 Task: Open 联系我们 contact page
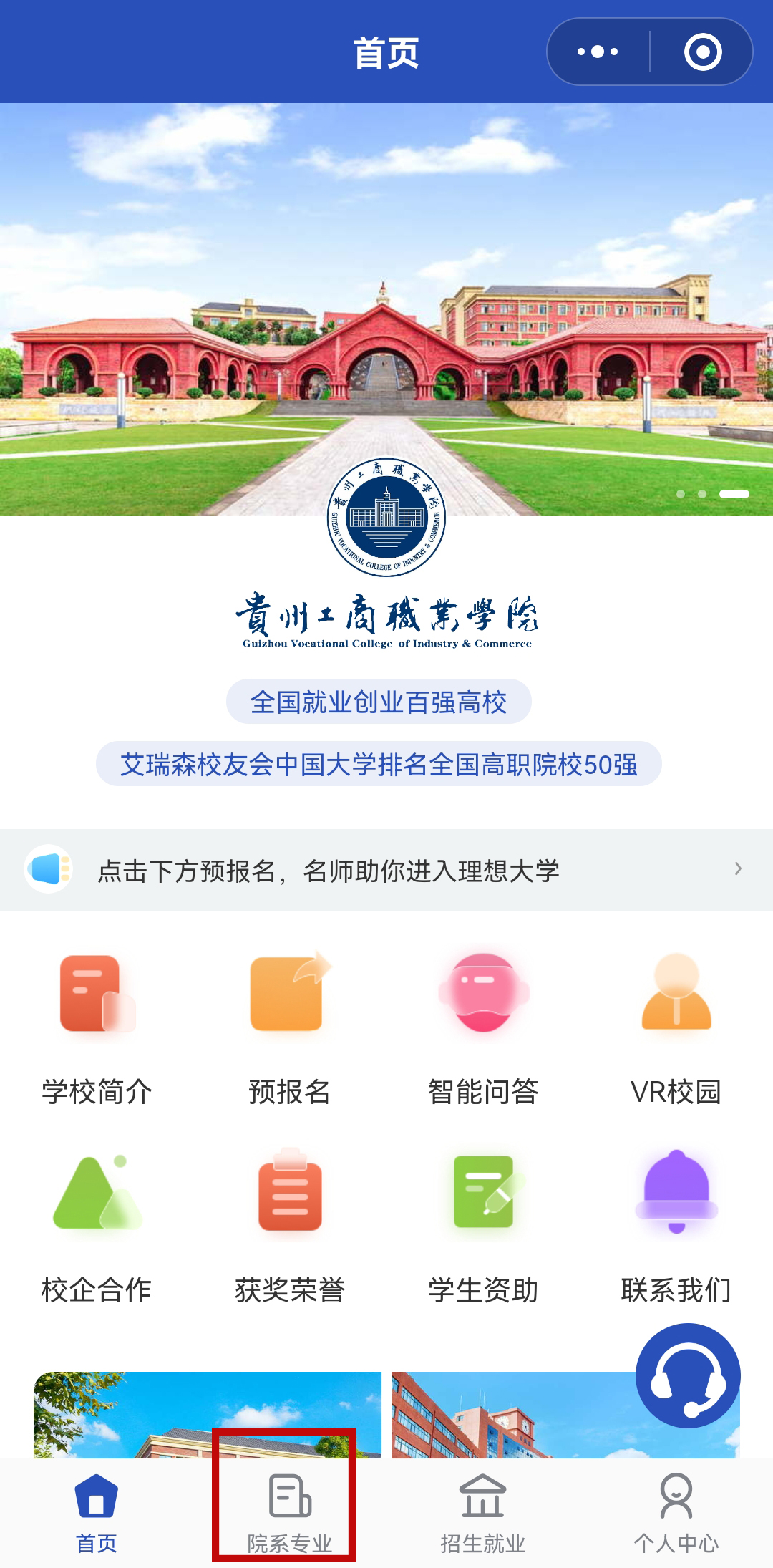pyautogui.click(x=676, y=1226)
